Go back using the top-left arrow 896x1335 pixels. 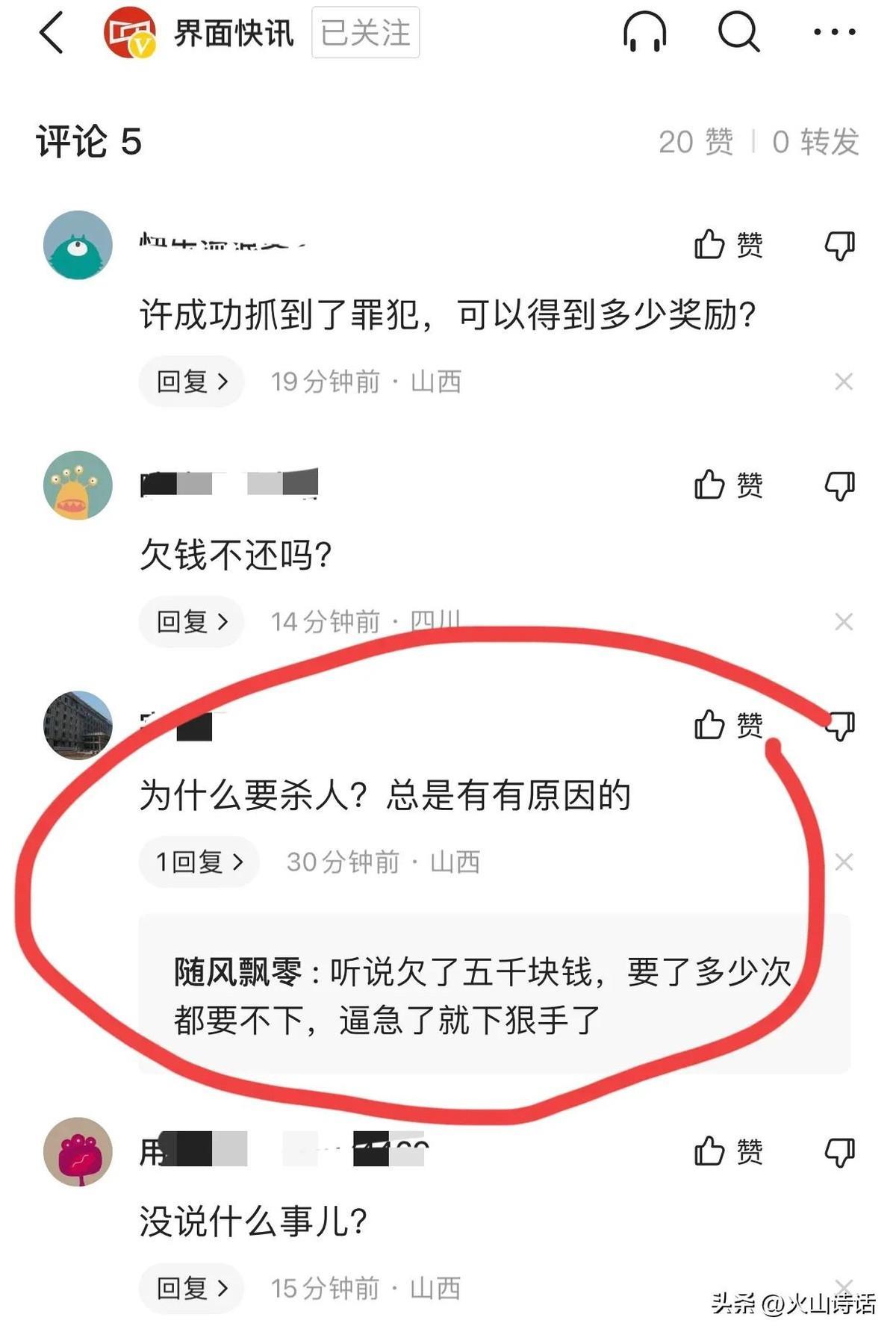pyautogui.click(x=51, y=34)
